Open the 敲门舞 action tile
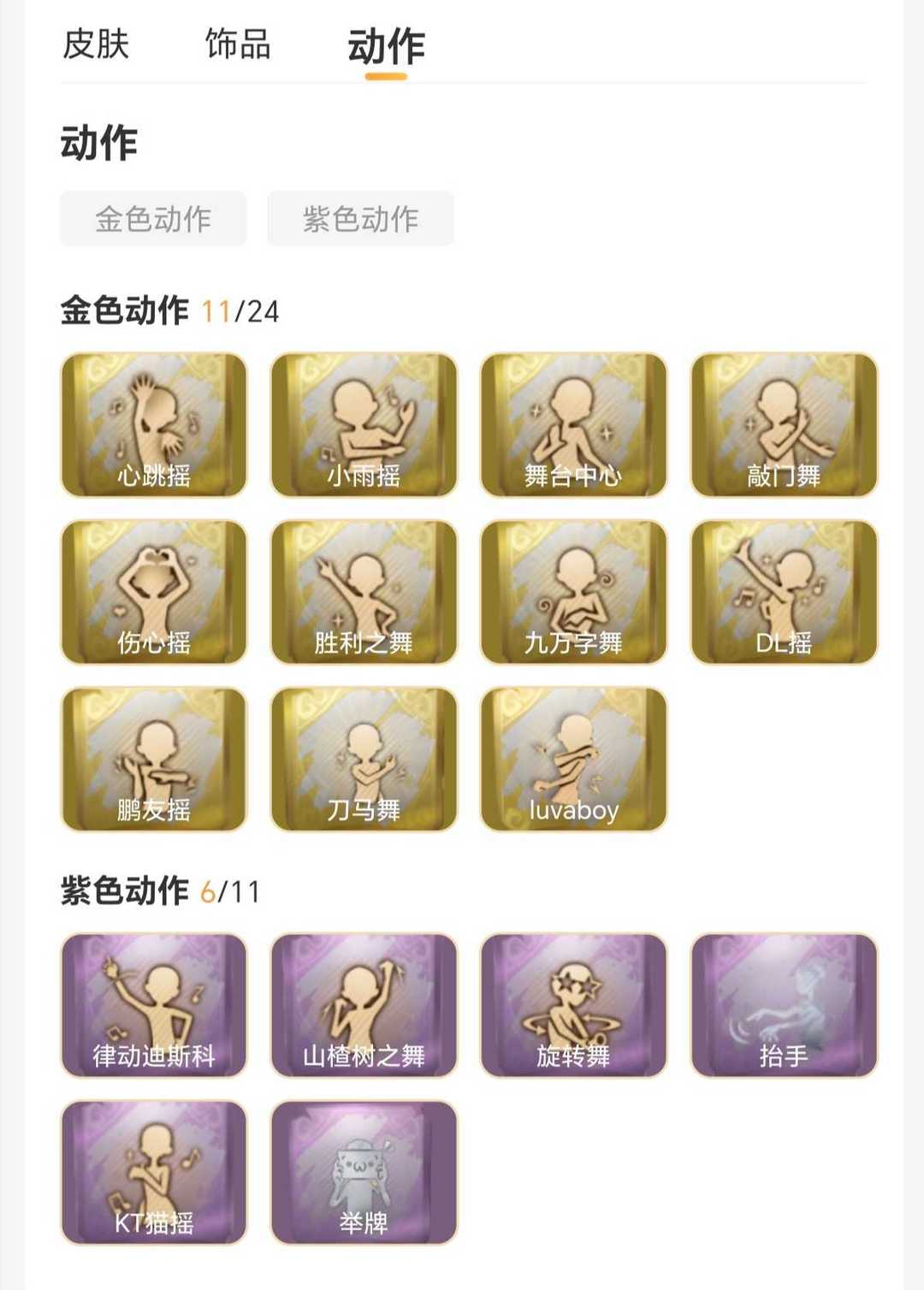 (784, 425)
